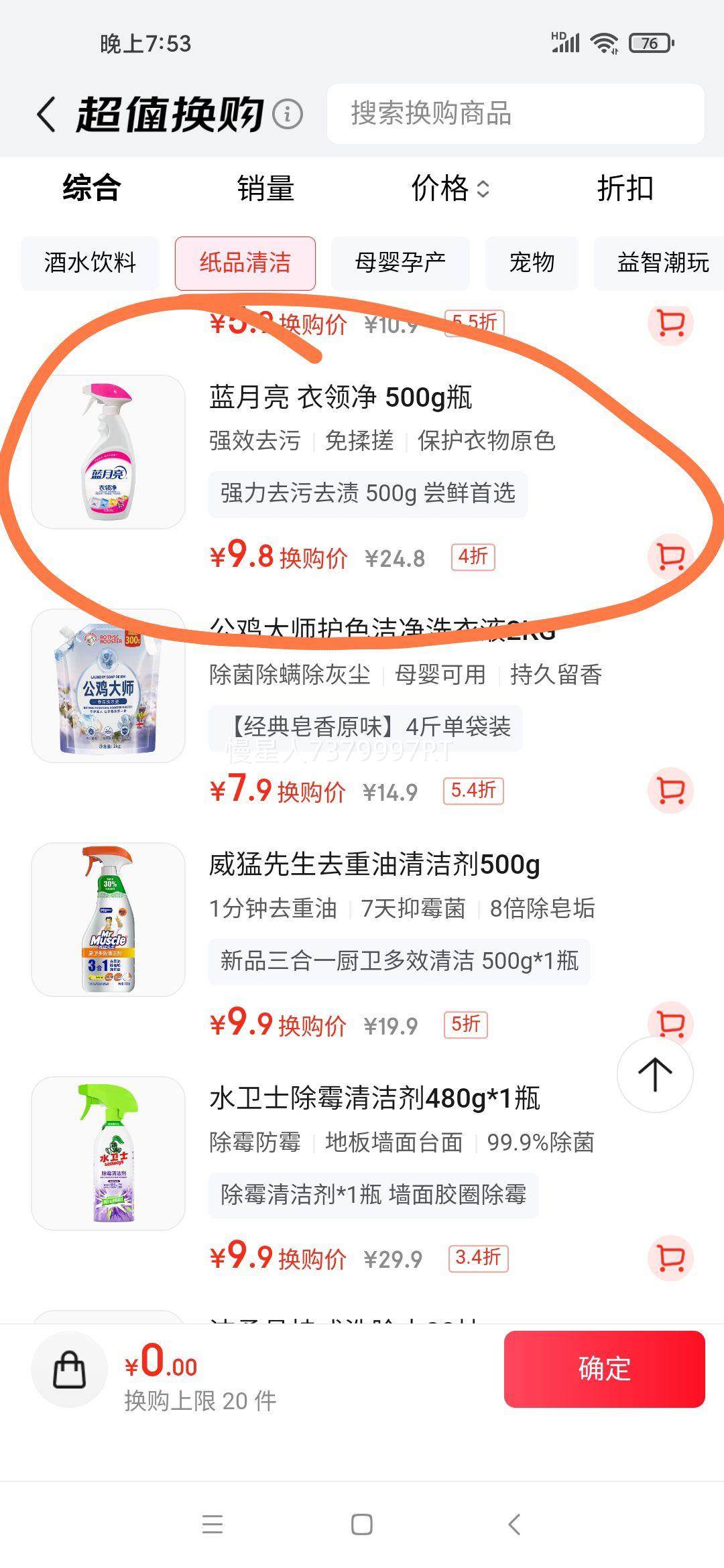Image resolution: width=724 pixels, height=1568 pixels.
Task: Select the 纸品清洁 category filter
Action: point(244,263)
